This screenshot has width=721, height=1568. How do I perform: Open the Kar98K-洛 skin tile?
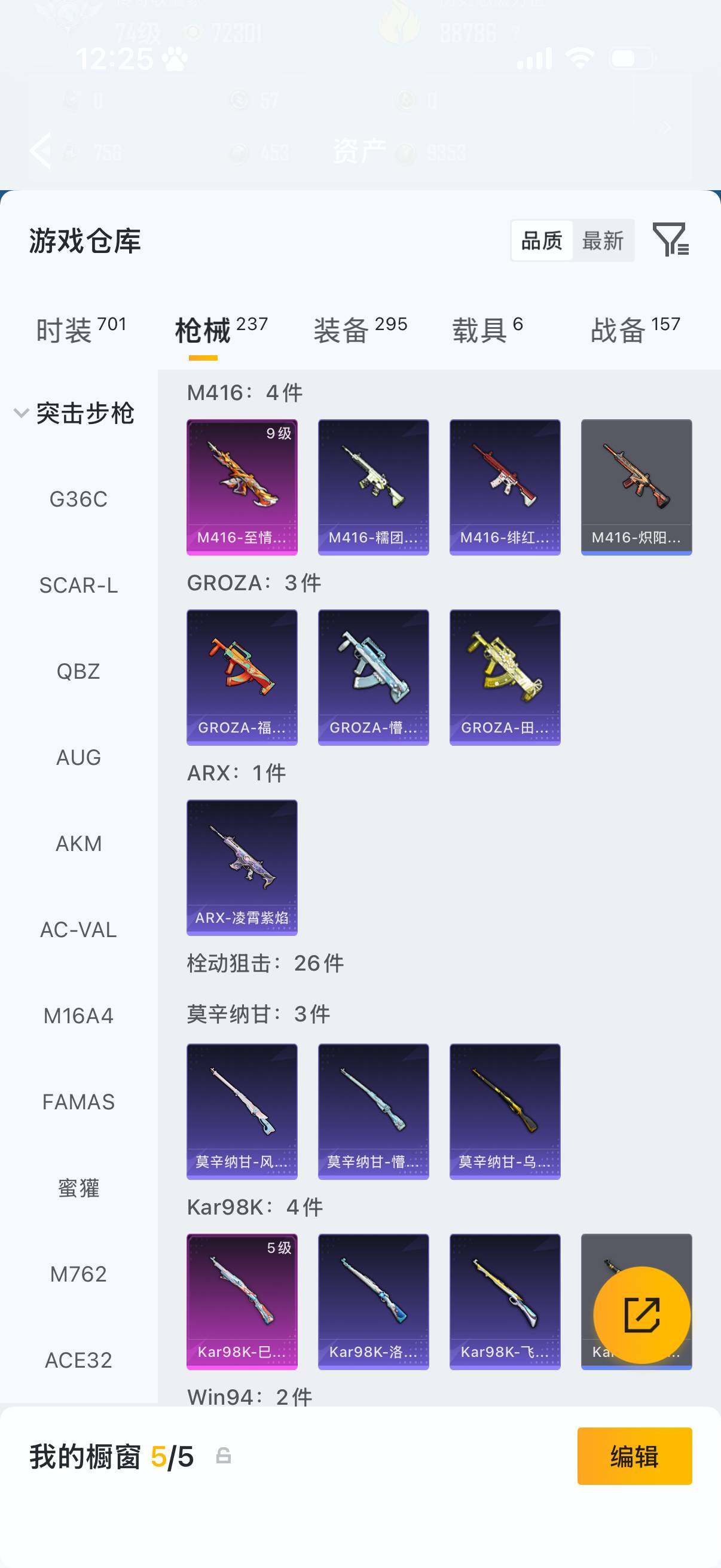[x=374, y=1302]
